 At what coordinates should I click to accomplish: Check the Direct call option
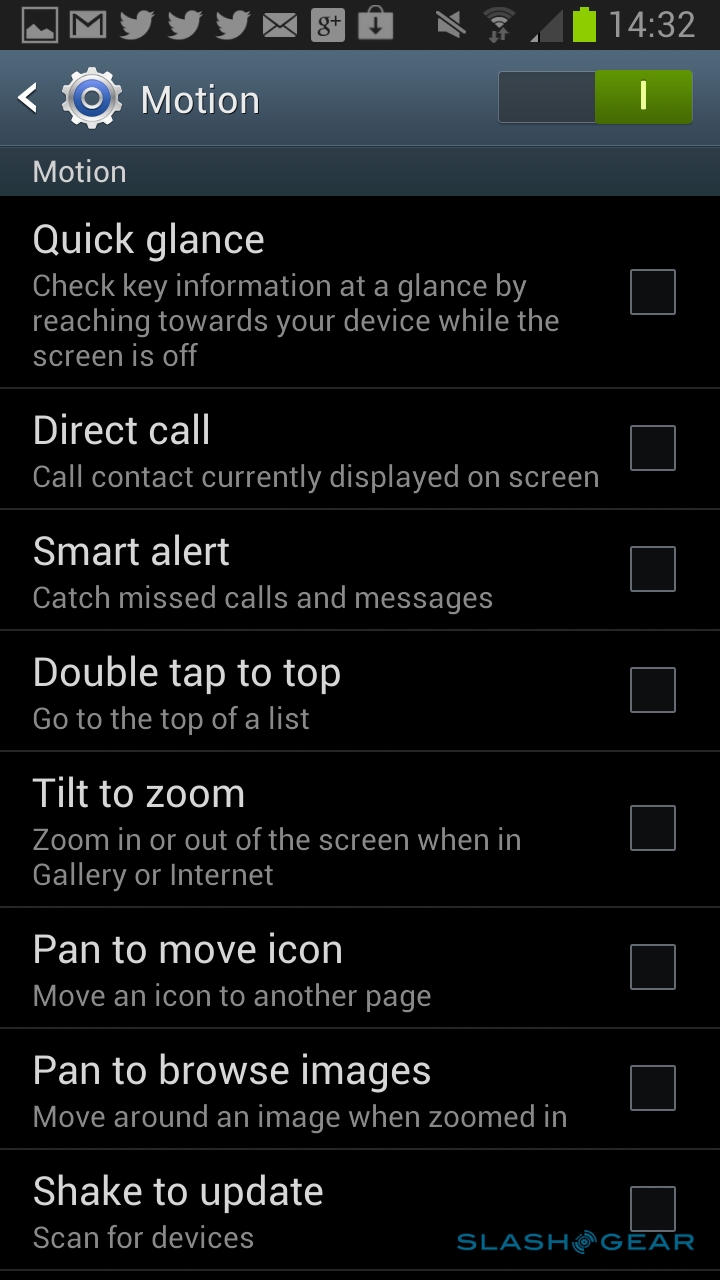652,448
